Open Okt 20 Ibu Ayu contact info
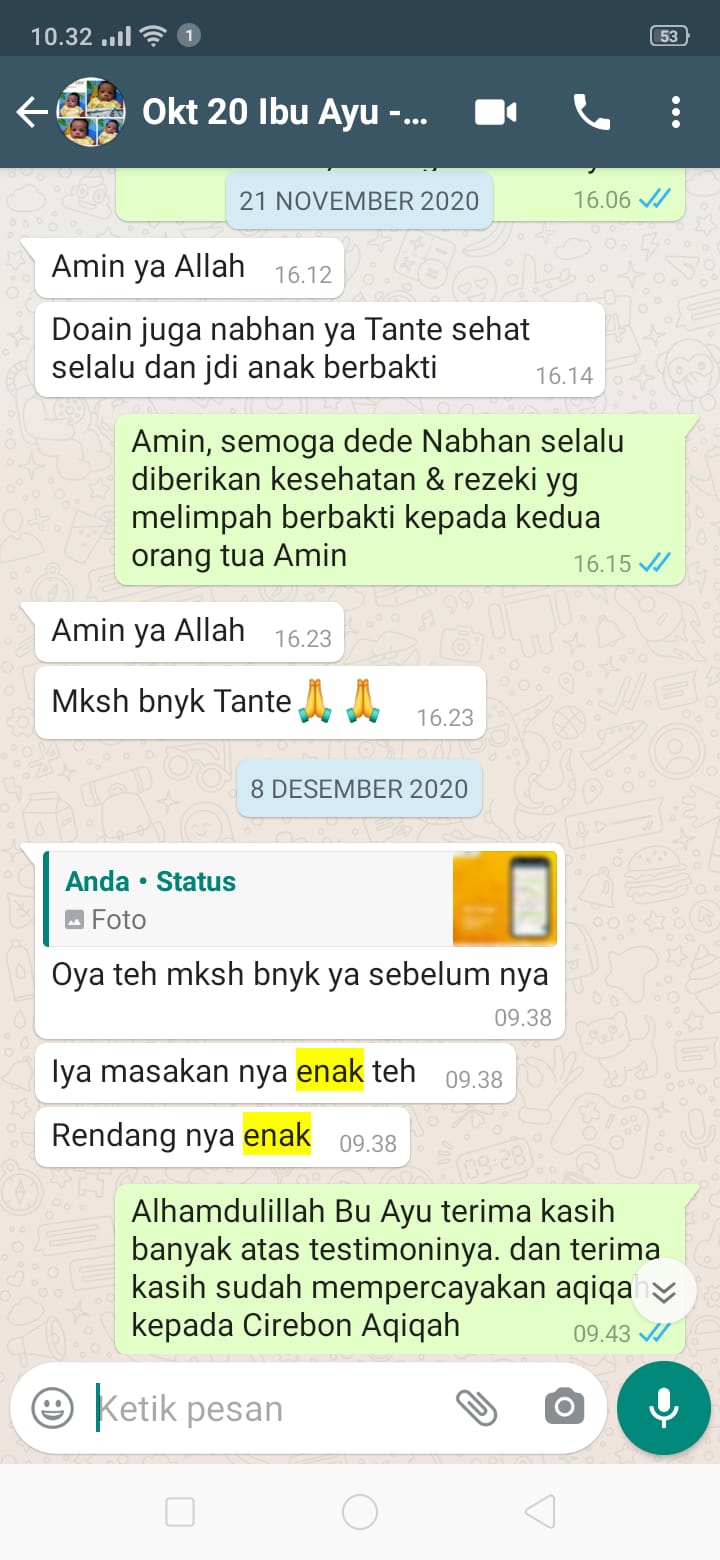The height and width of the screenshot is (1560, 720). point(285,112)
